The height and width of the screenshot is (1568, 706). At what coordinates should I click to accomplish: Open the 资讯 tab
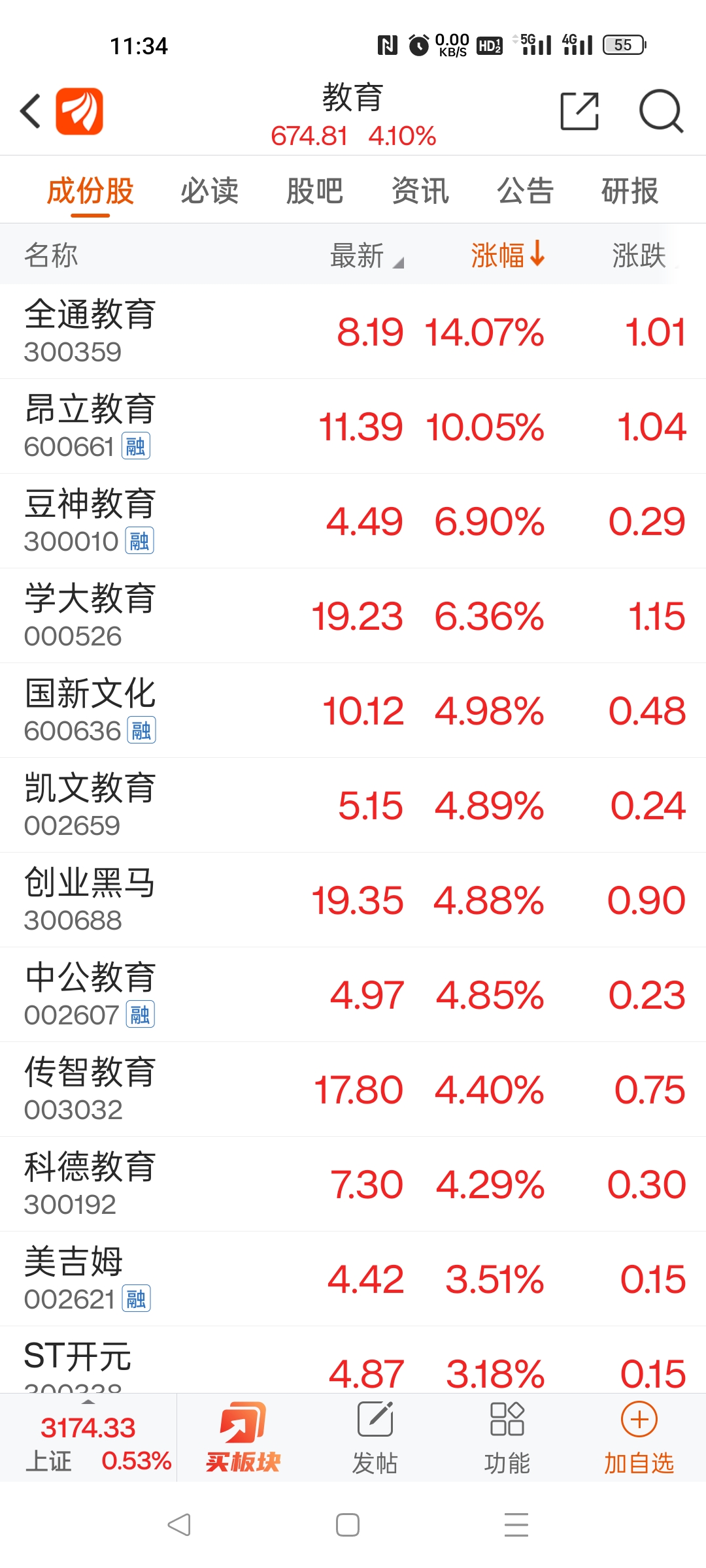[420, 191]
